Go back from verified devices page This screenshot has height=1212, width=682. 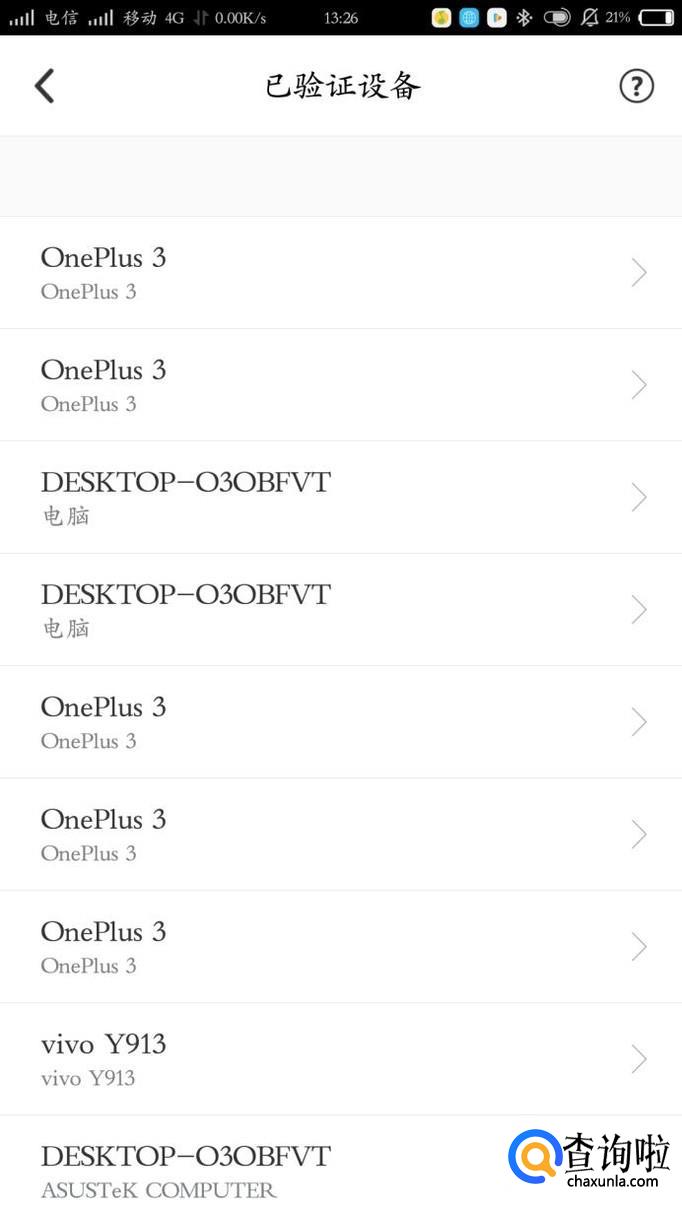tap(44, 86)
